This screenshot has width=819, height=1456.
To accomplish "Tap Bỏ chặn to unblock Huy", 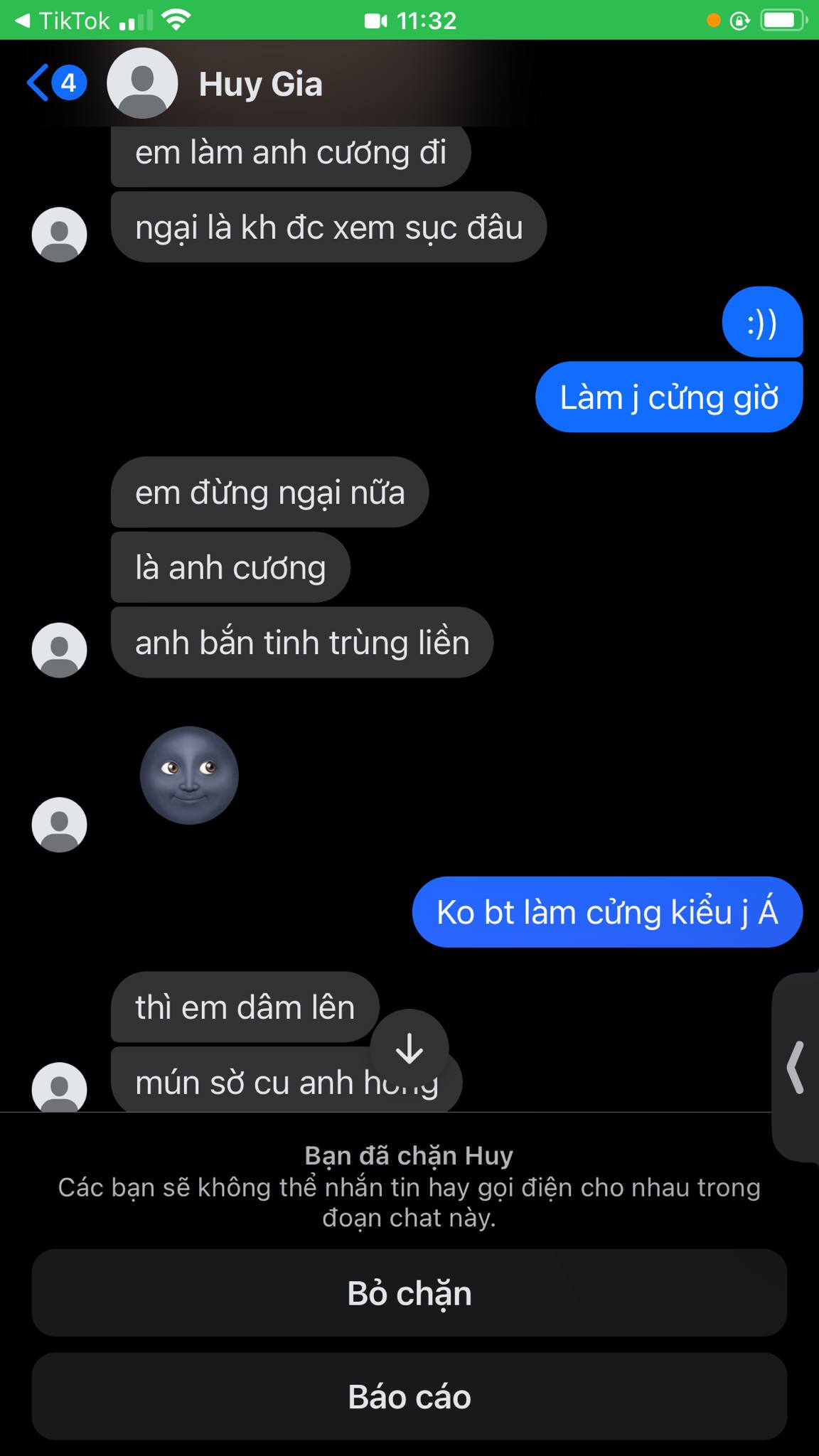I will 409,1293.
